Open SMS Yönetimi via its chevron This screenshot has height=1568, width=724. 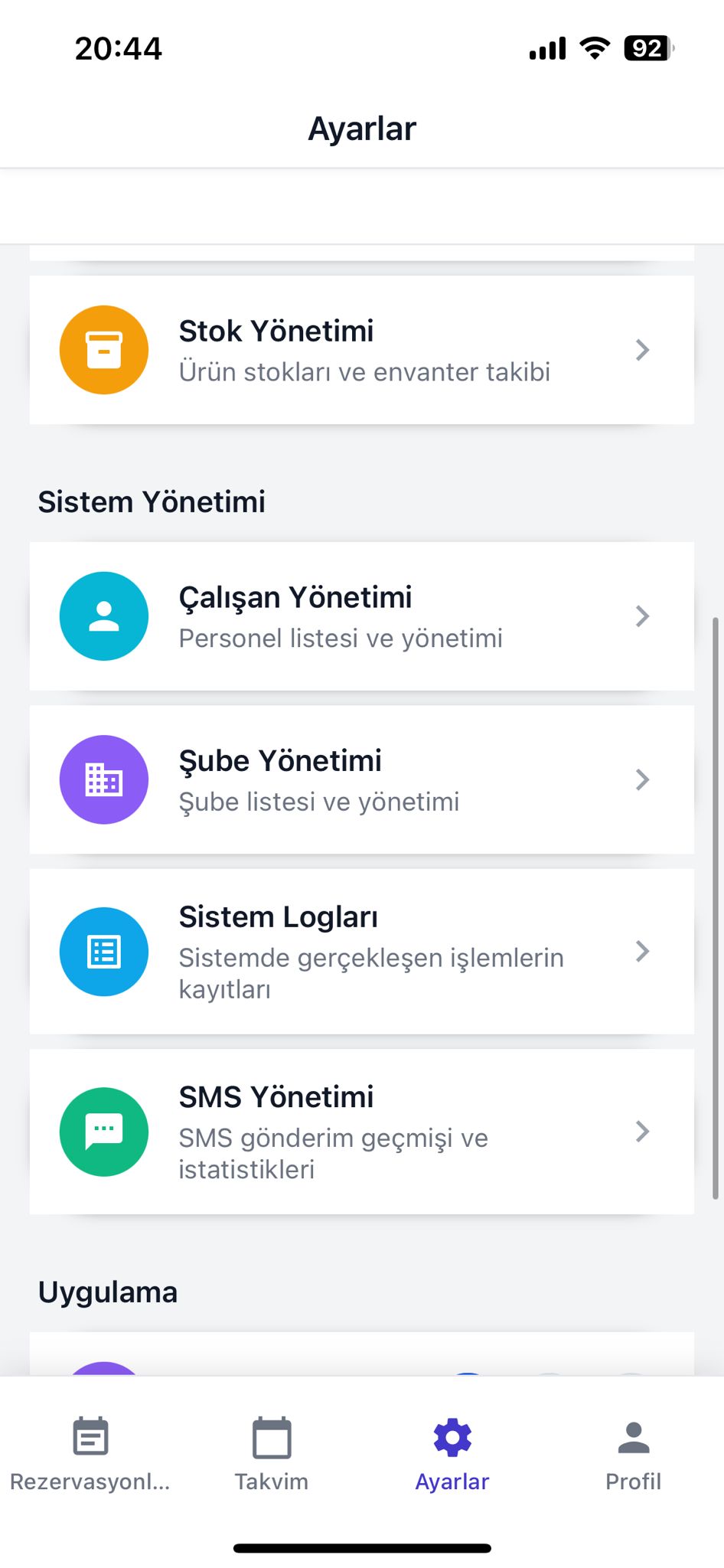click(x=642, y=1132)
